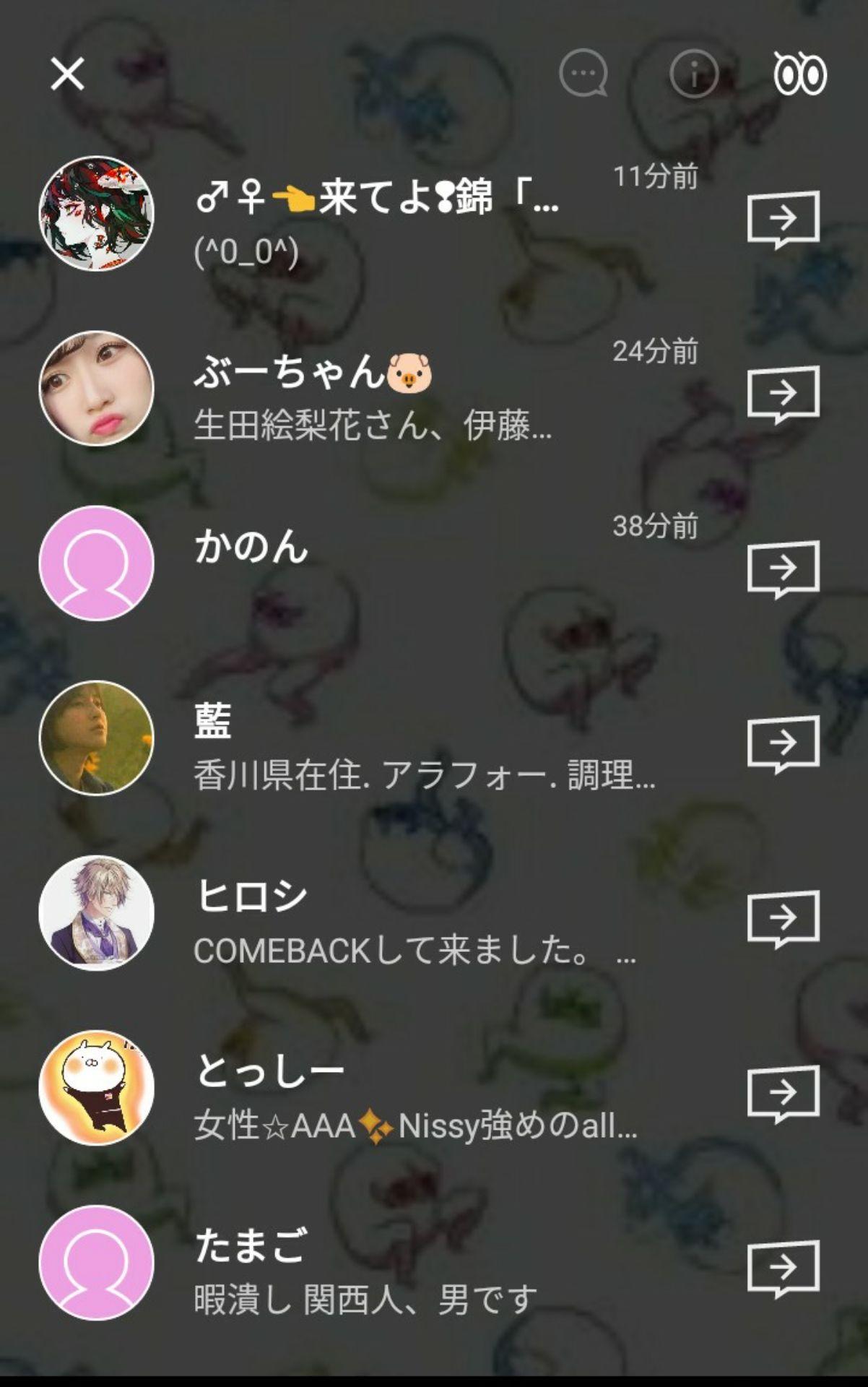Open the chat bubble icon
The width and height of the screenshot is (868, 1387).
(583, 73)
